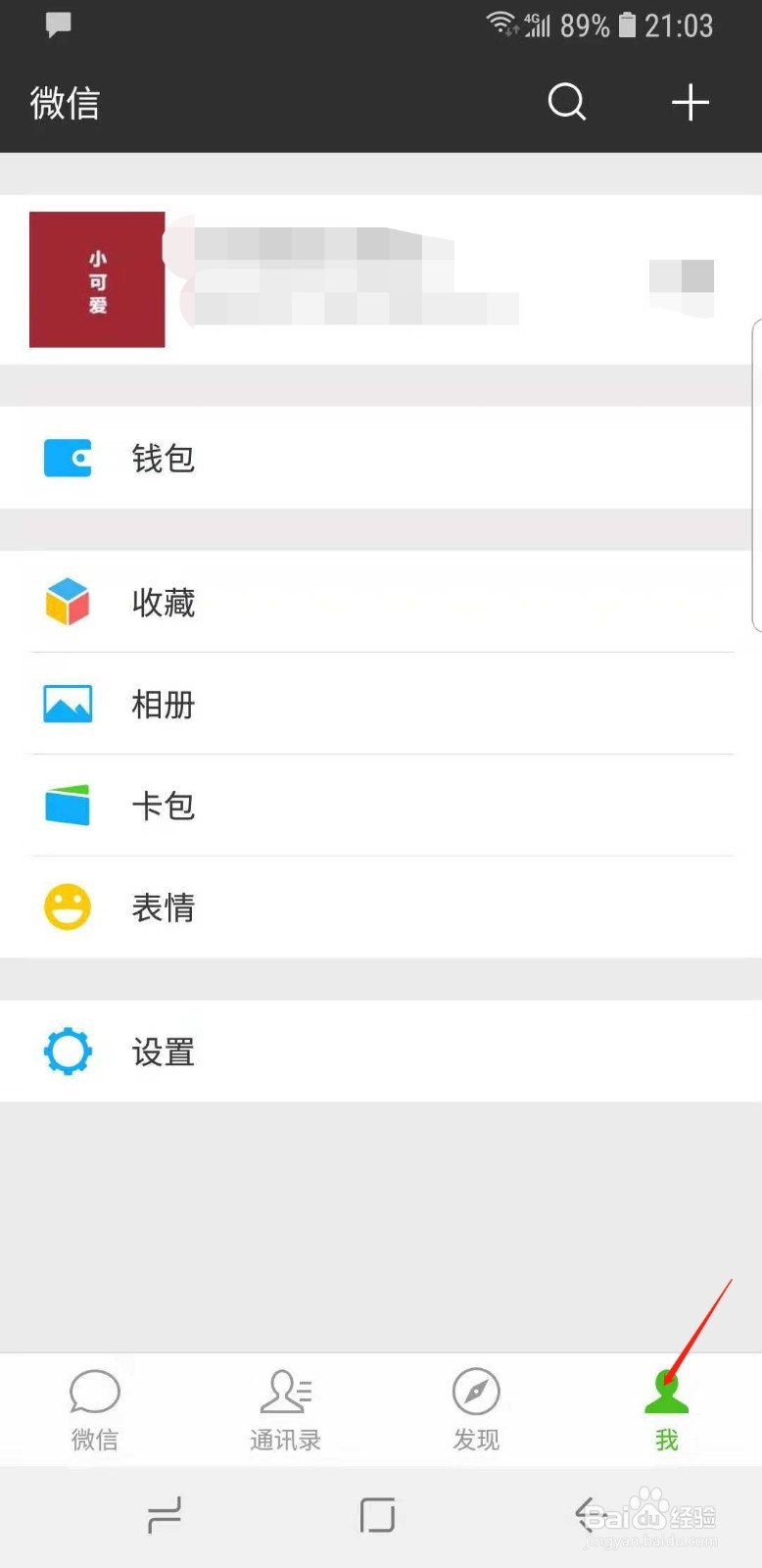Select the Me (我) tab

[666, 1408]
